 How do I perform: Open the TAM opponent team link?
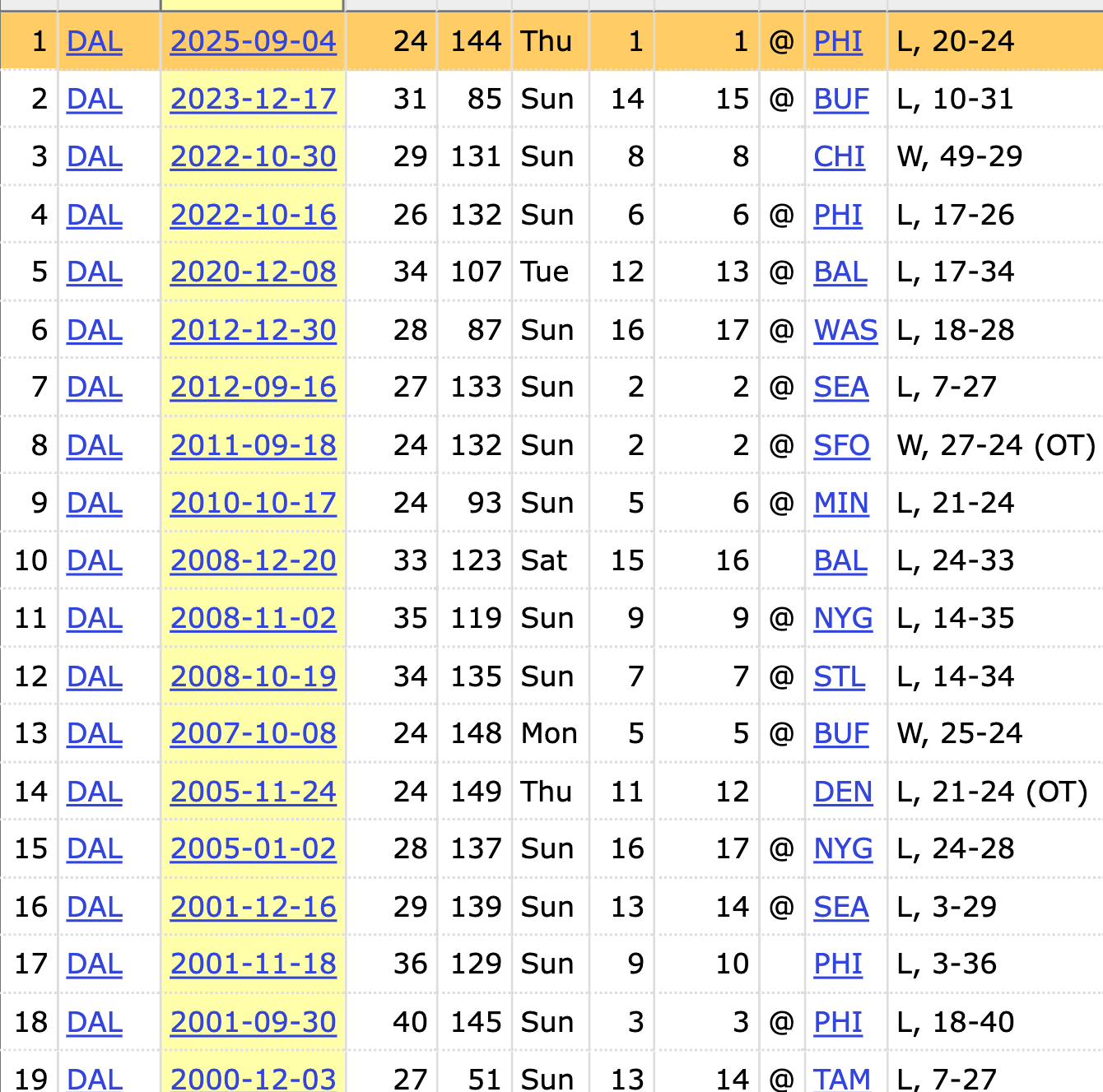tap(841, 1078)
